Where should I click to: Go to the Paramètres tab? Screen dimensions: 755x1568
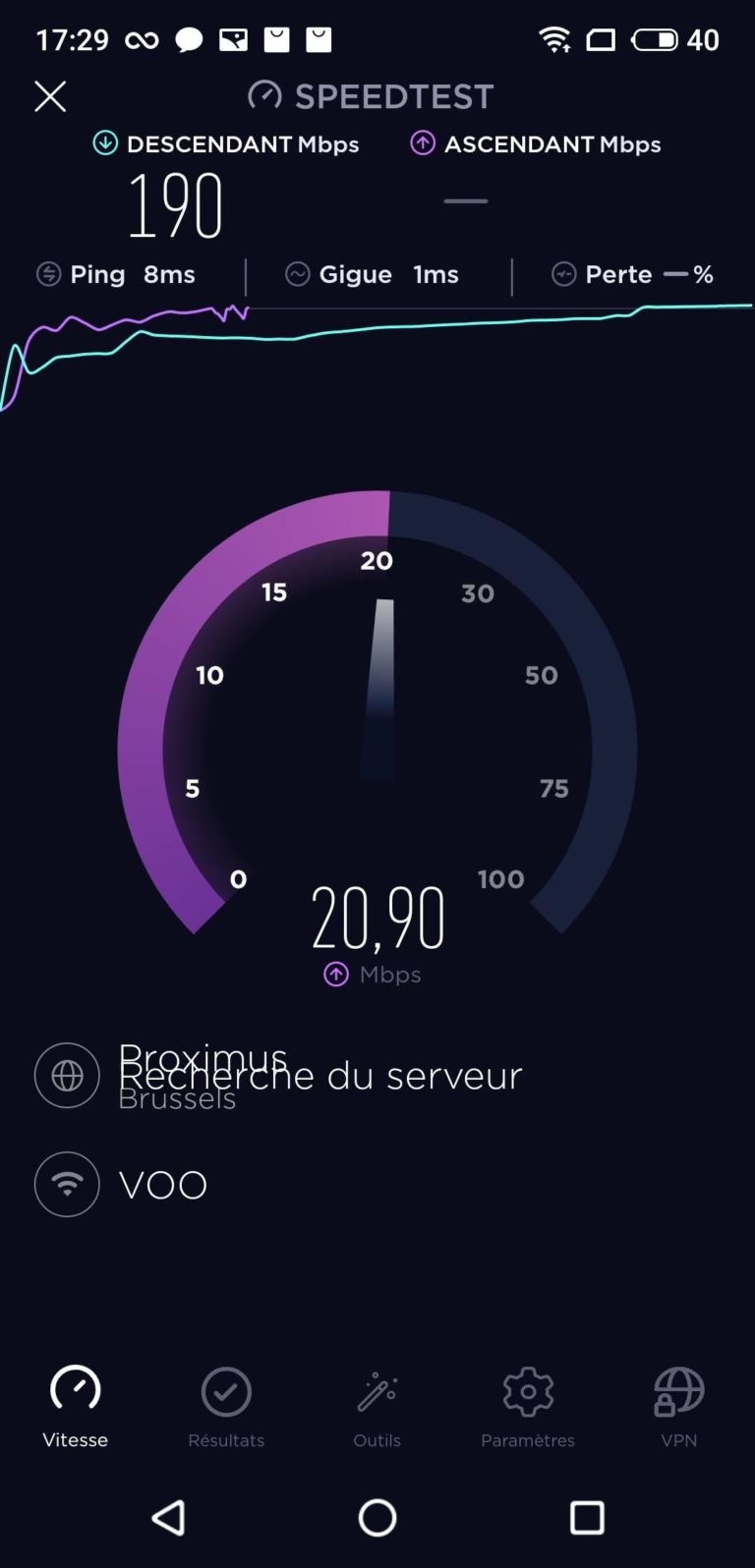pos(528,1406)
